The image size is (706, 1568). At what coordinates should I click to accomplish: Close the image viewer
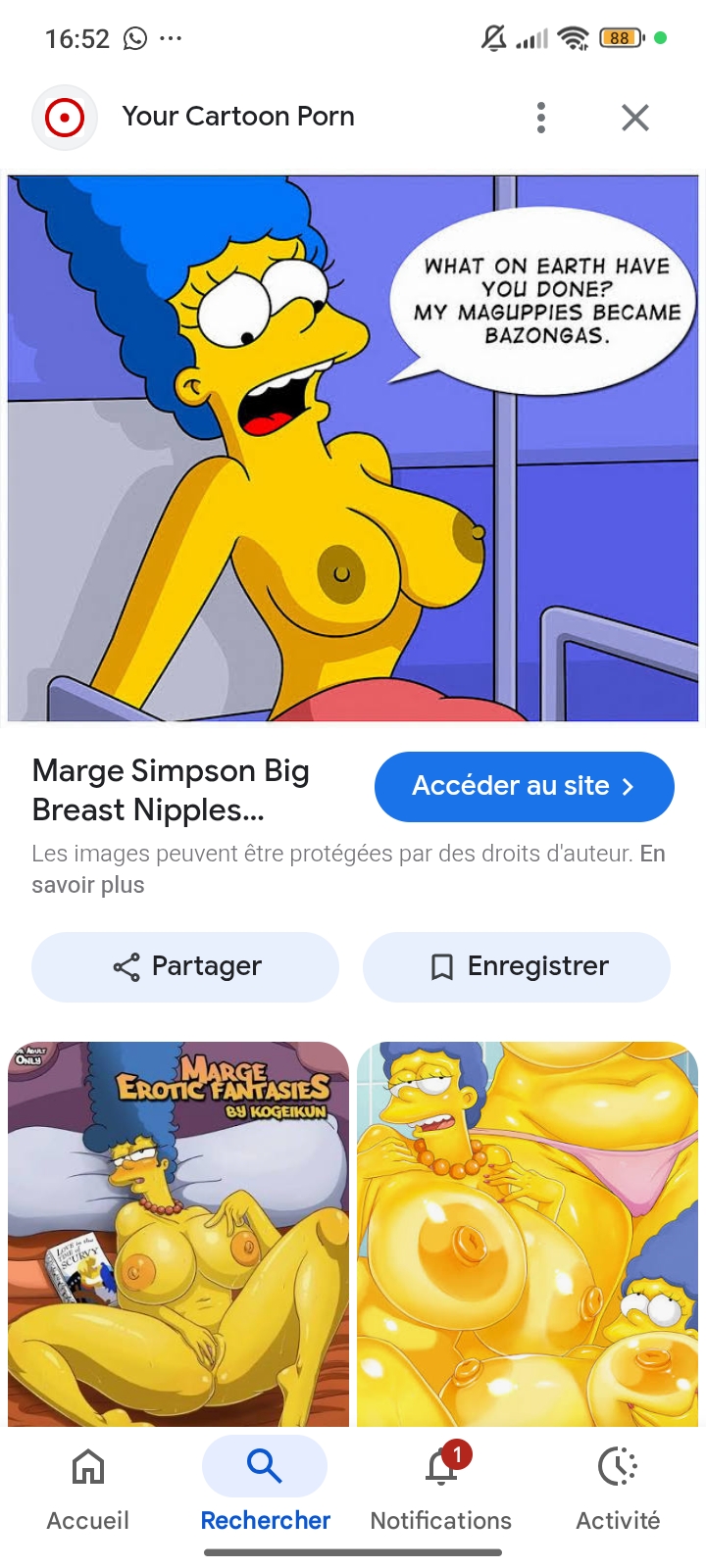[x=635, y=118]
